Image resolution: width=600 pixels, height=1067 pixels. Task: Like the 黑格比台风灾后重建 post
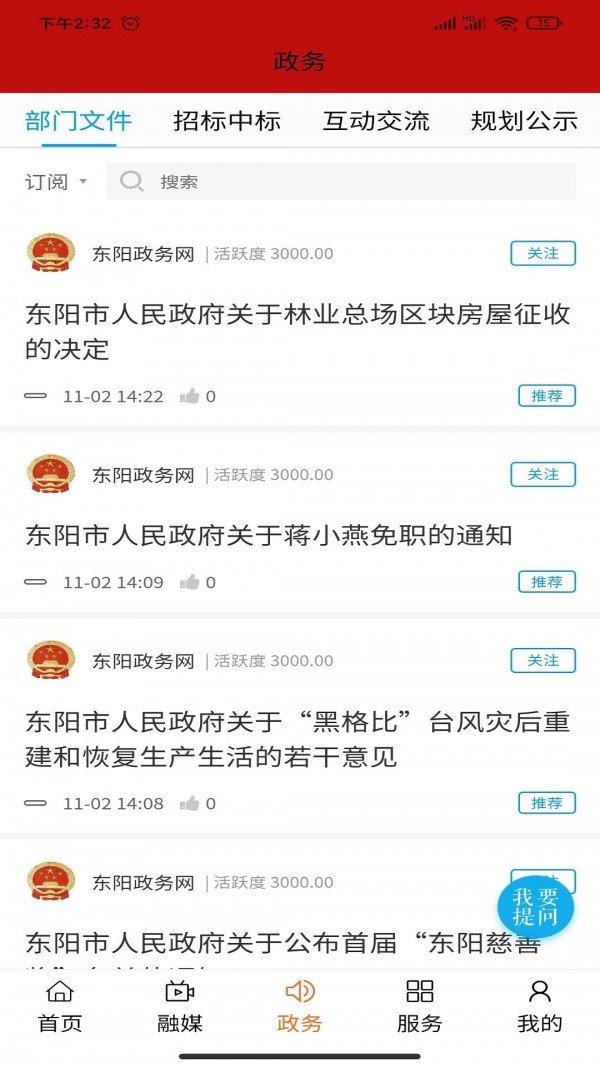click(189, 804)
